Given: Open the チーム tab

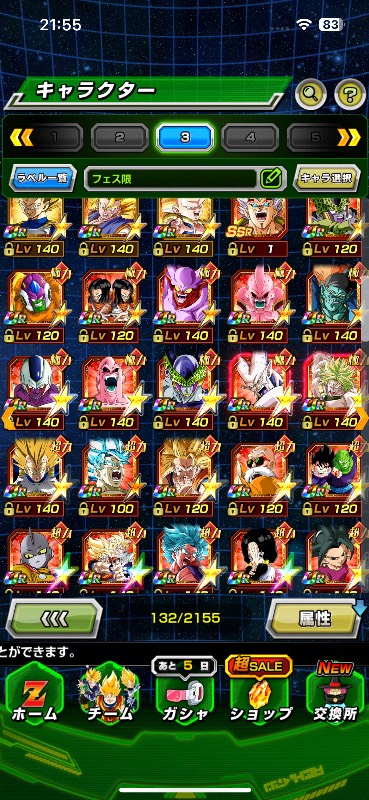Looking at the screenshot, I should pos(107,696).
